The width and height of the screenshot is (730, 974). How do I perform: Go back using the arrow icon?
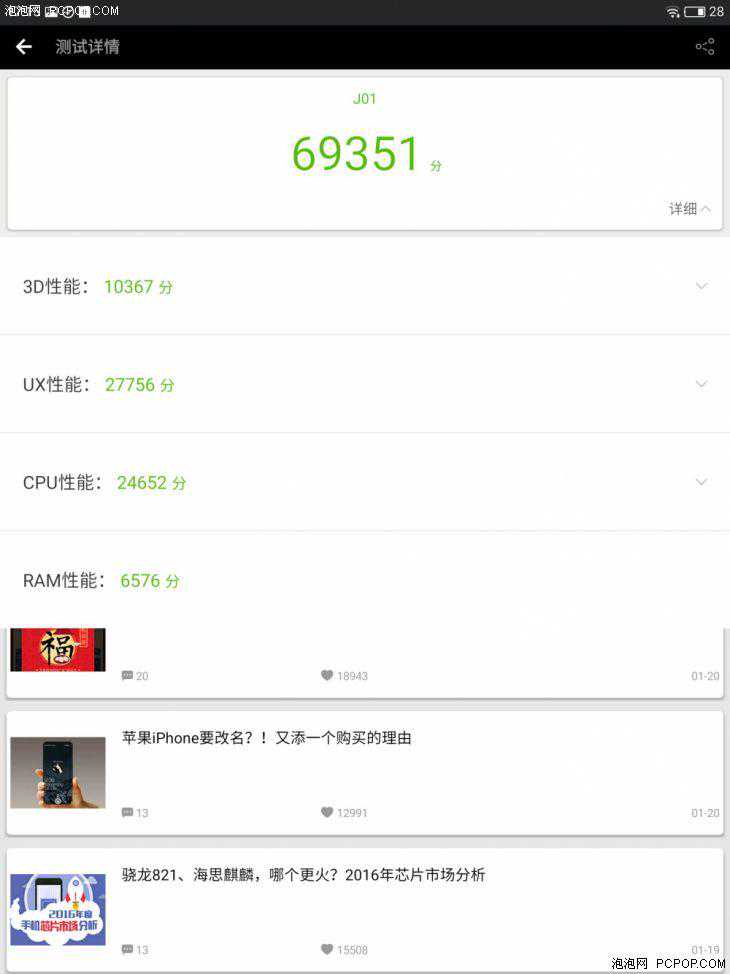coord(24,47)
